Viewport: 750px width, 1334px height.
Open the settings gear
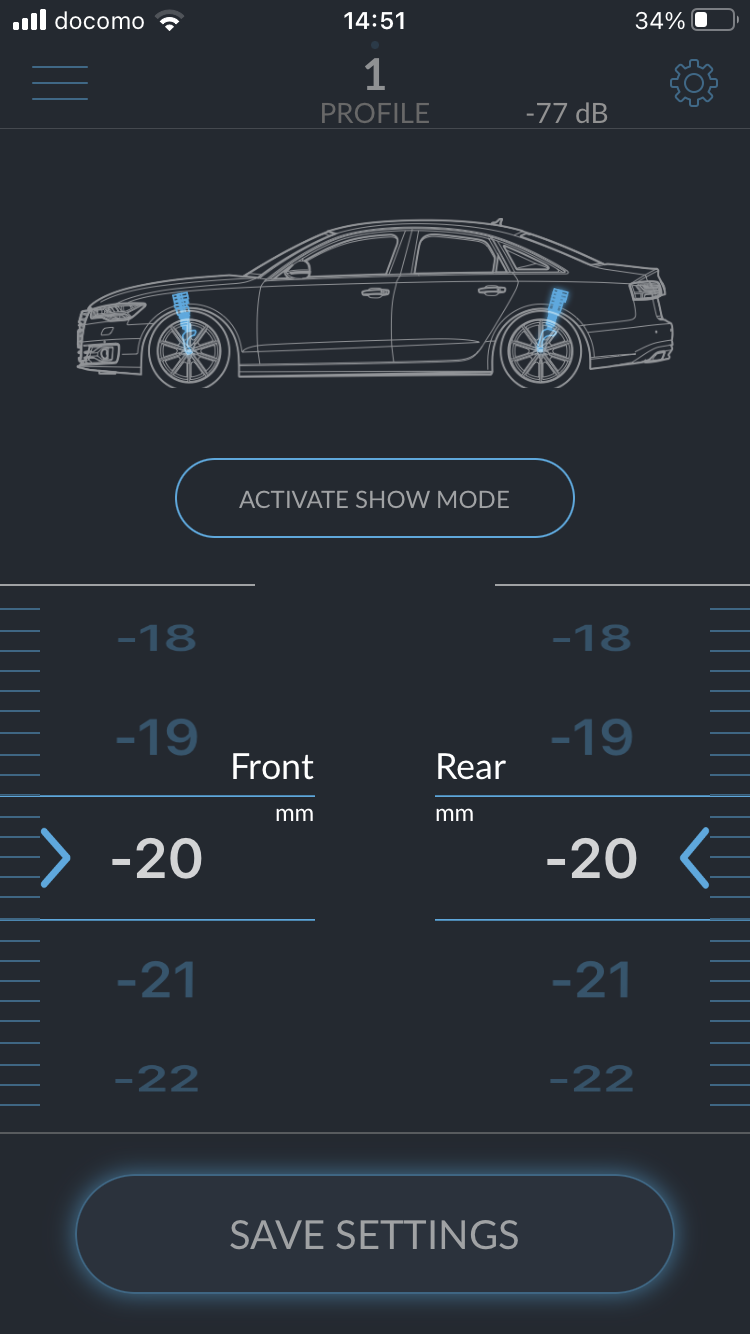[693, 83]
